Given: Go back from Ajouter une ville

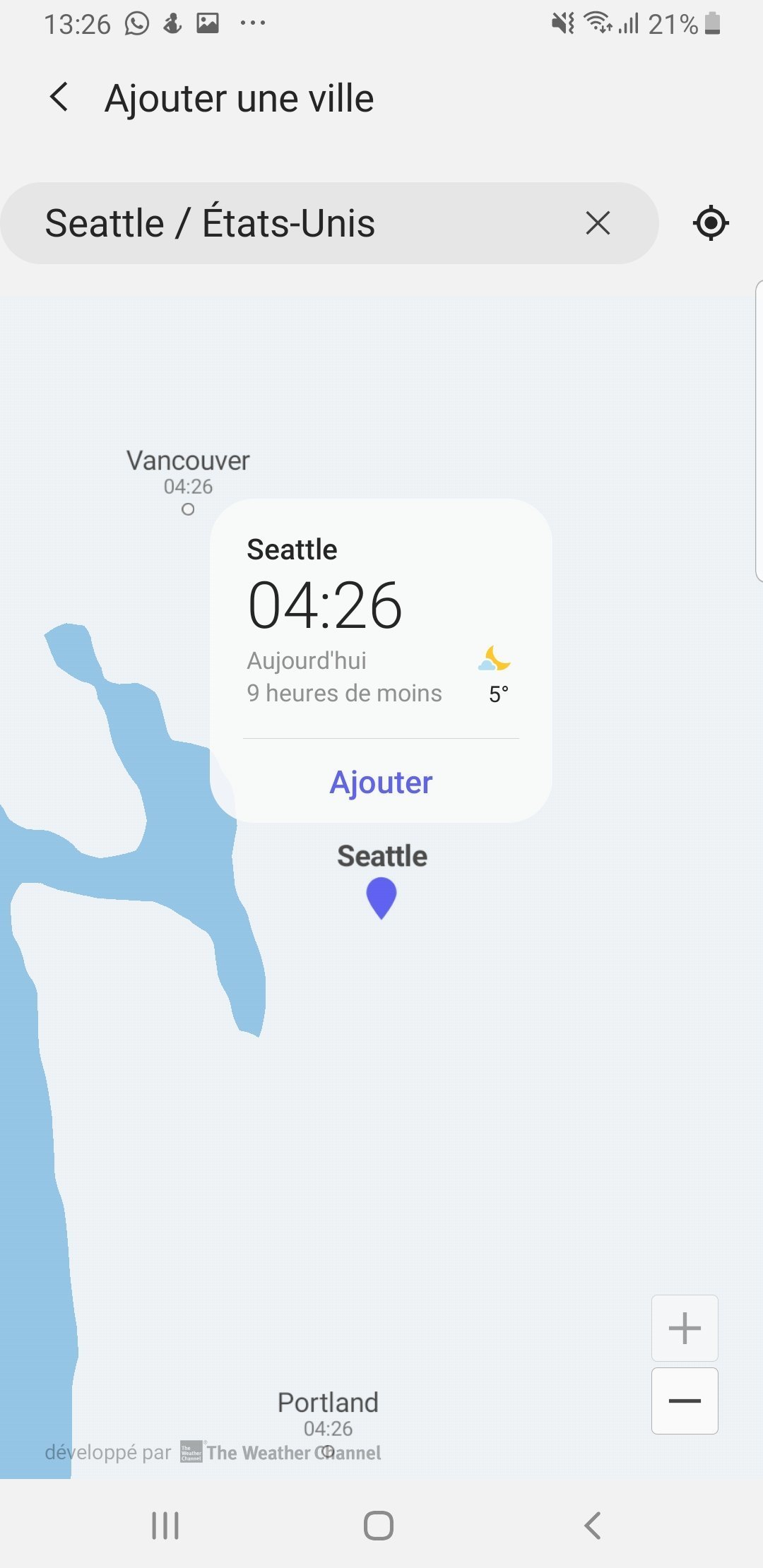Looking at the screenshot, I should (x=59, y=97).
